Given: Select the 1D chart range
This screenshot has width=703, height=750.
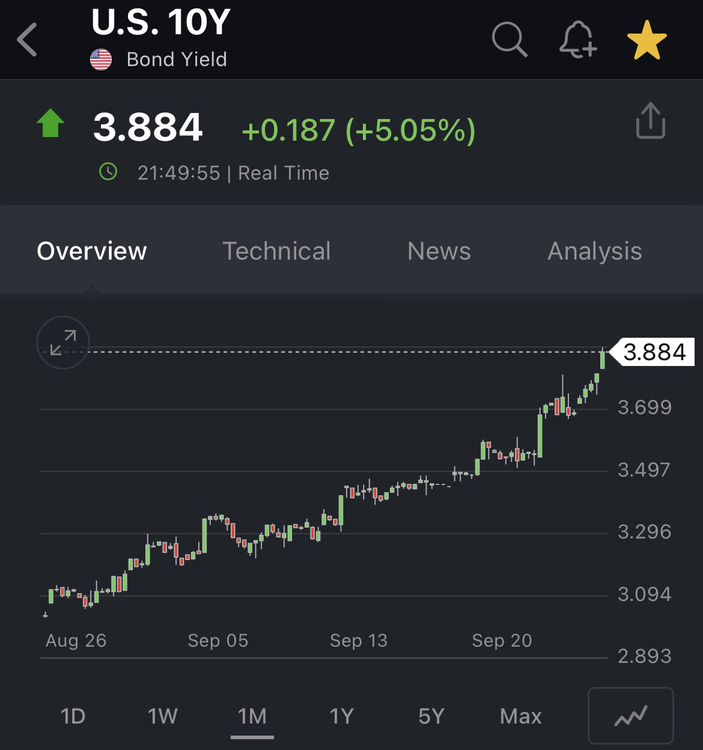Looking at the screenshot, I should coord(73,716).
